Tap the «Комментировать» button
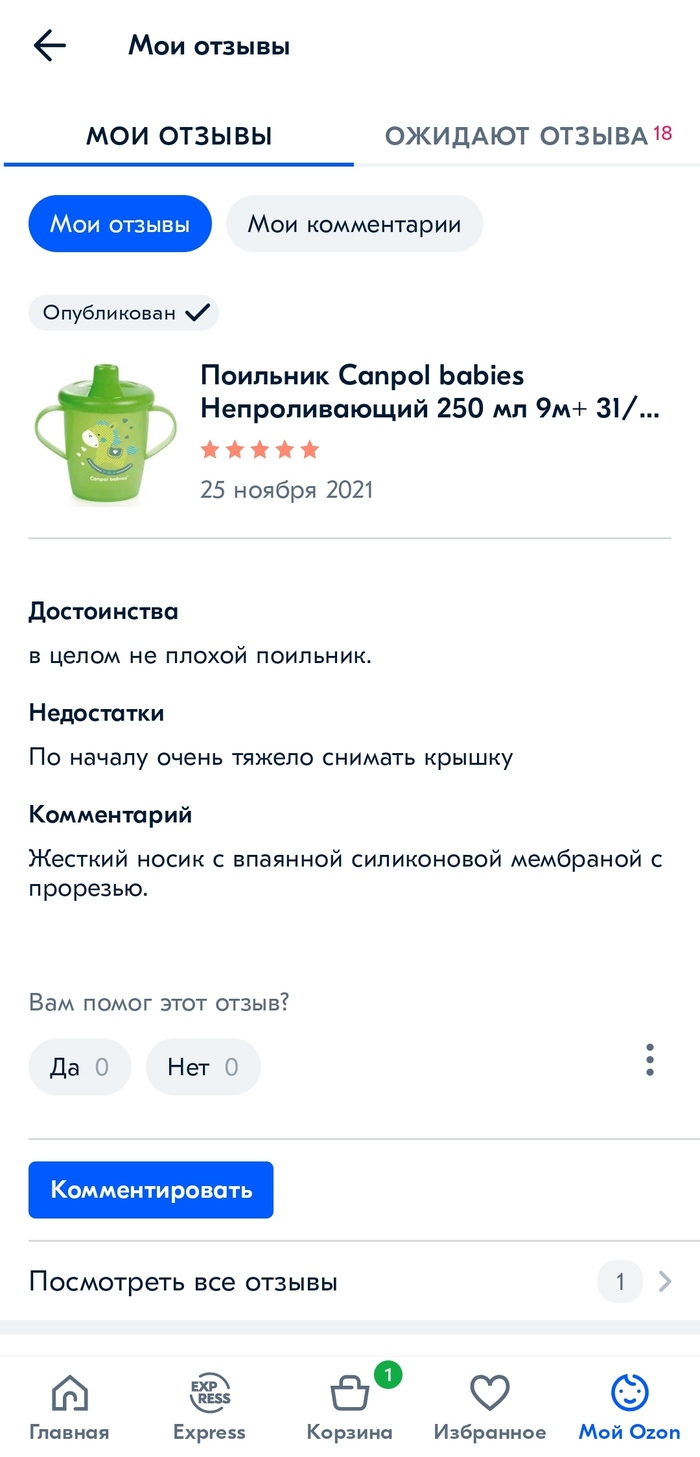The width and height of the screenshot is (700, 1457). tap(151, 1190)
